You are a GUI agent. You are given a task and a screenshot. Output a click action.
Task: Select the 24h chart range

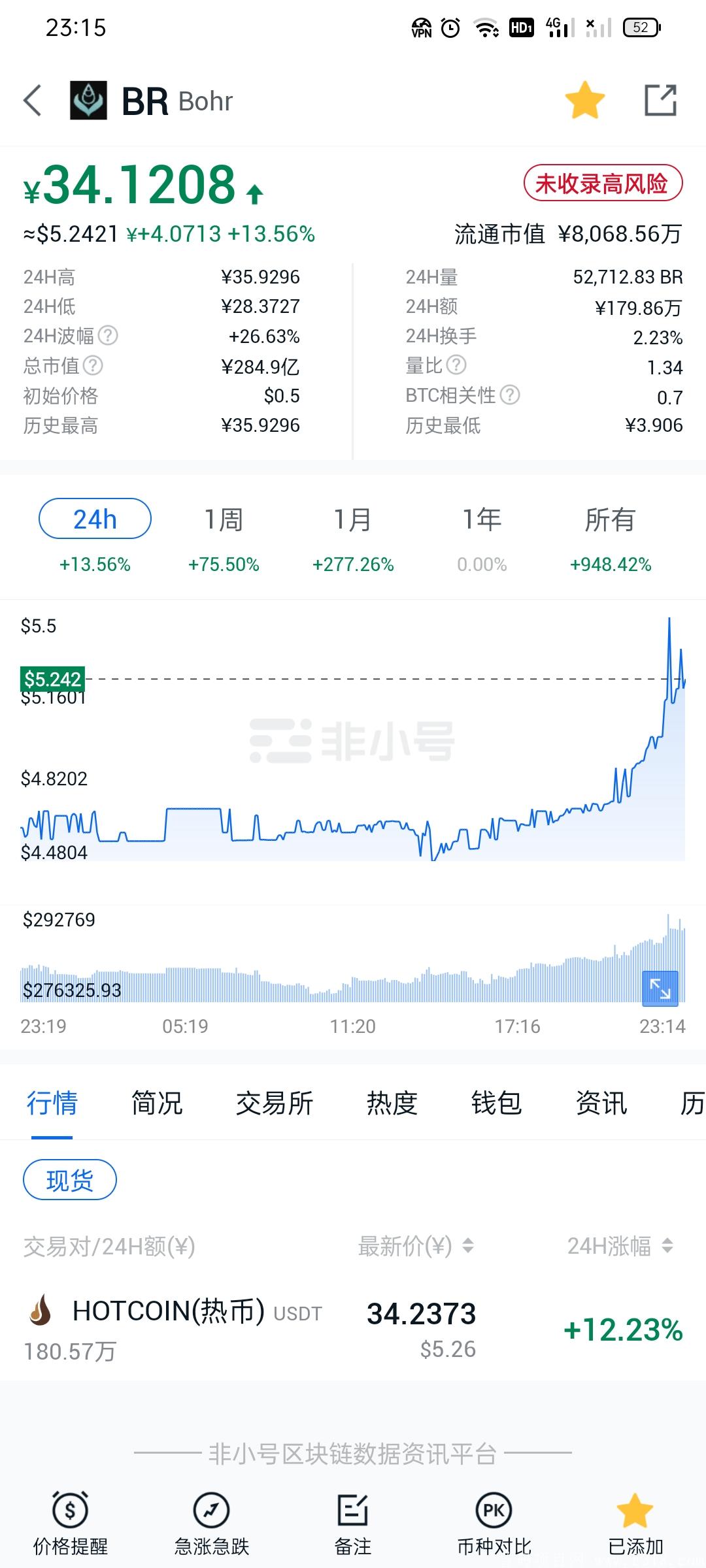click(x=95, y=519)
